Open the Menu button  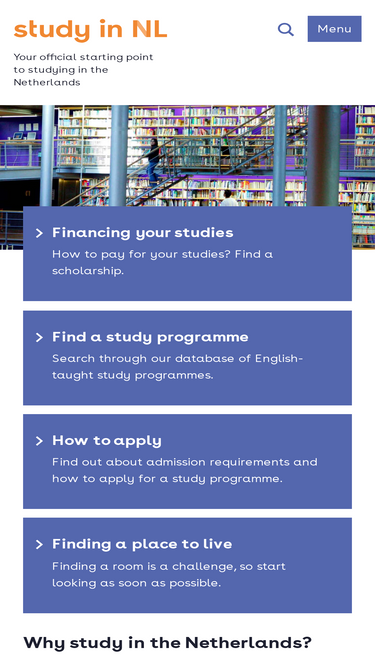point(334,29)
